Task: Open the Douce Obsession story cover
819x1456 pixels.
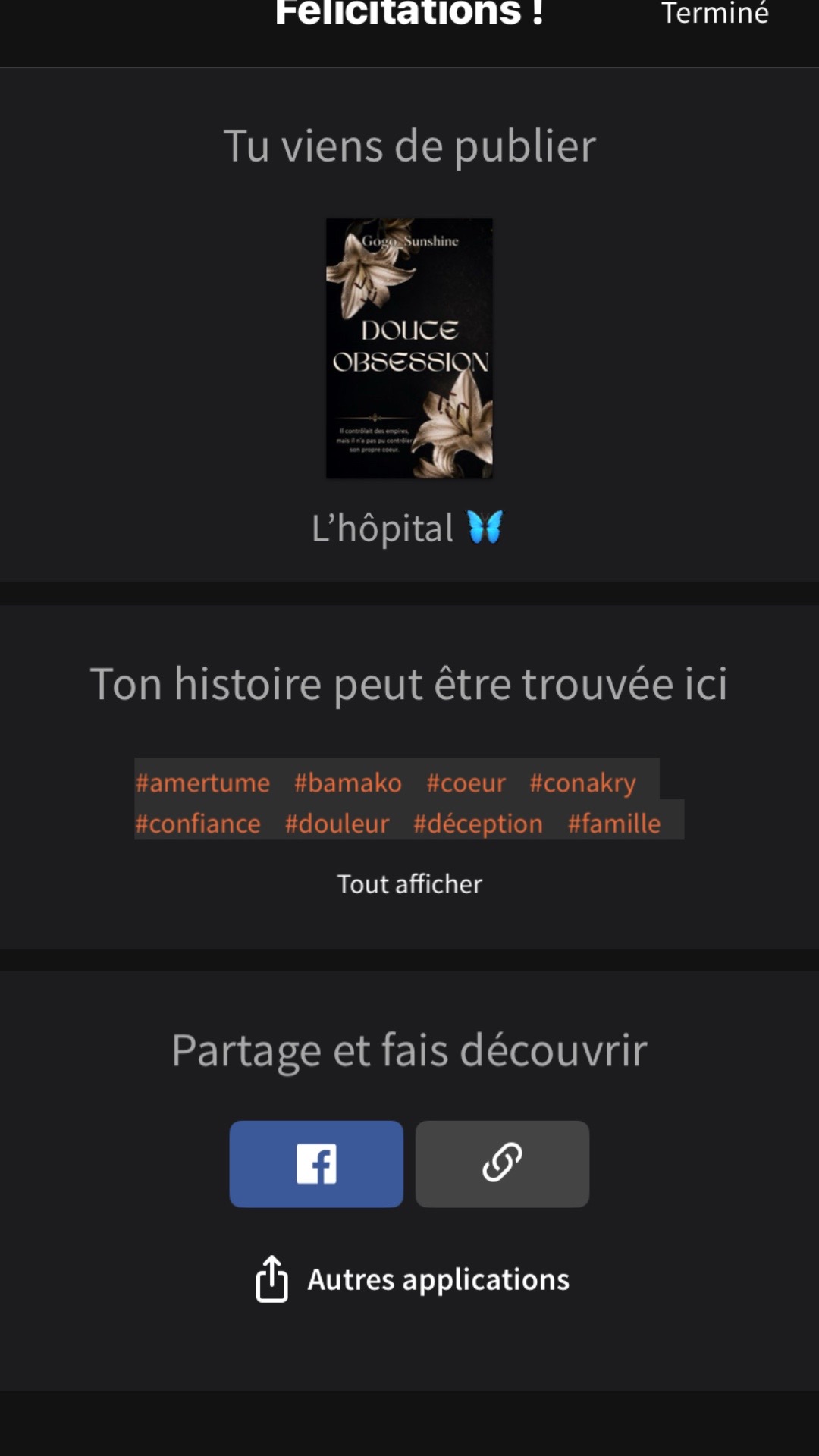Action: coord(409,348)
